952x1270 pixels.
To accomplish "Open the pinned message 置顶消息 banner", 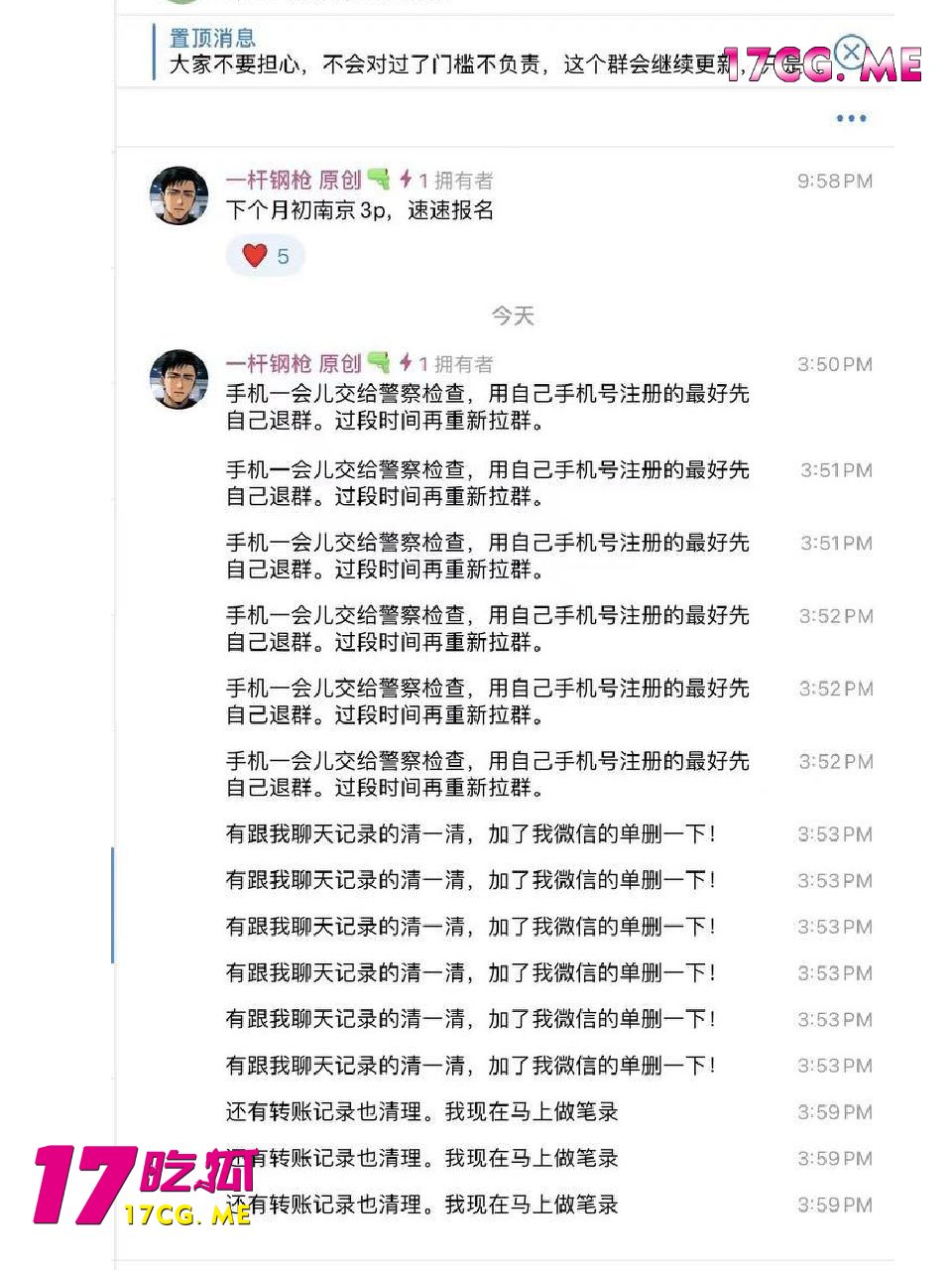I will 446,53.
